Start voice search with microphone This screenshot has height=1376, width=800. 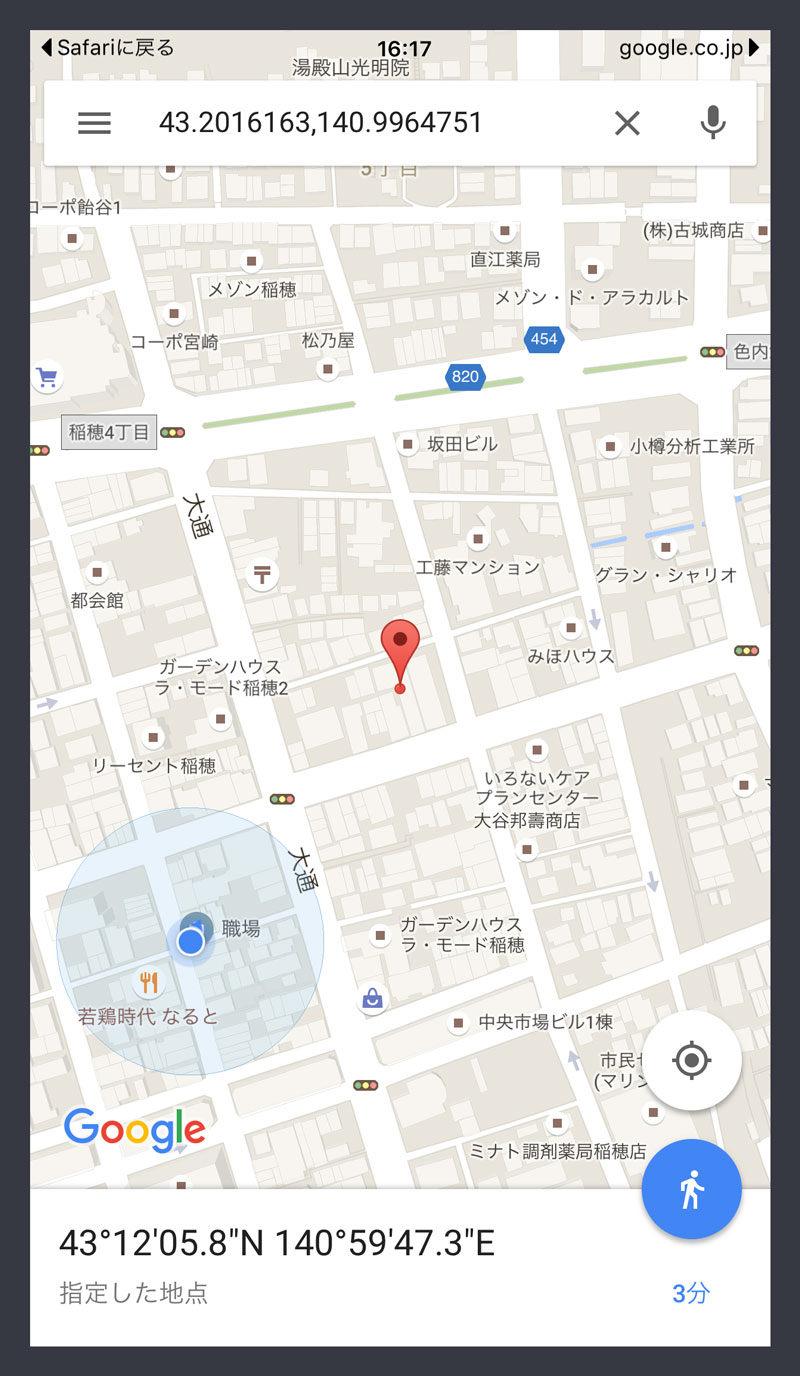point(712,123)
